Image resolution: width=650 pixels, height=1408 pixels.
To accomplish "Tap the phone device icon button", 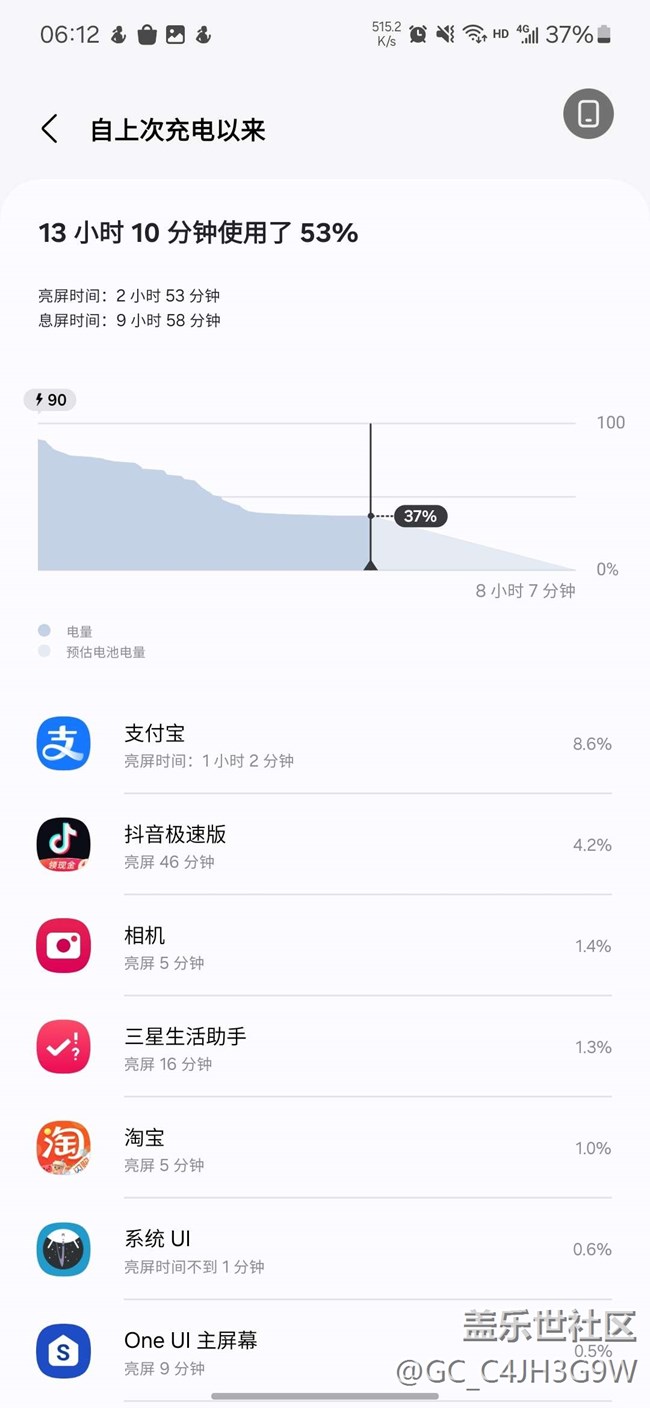I will (x=588, y=114).
